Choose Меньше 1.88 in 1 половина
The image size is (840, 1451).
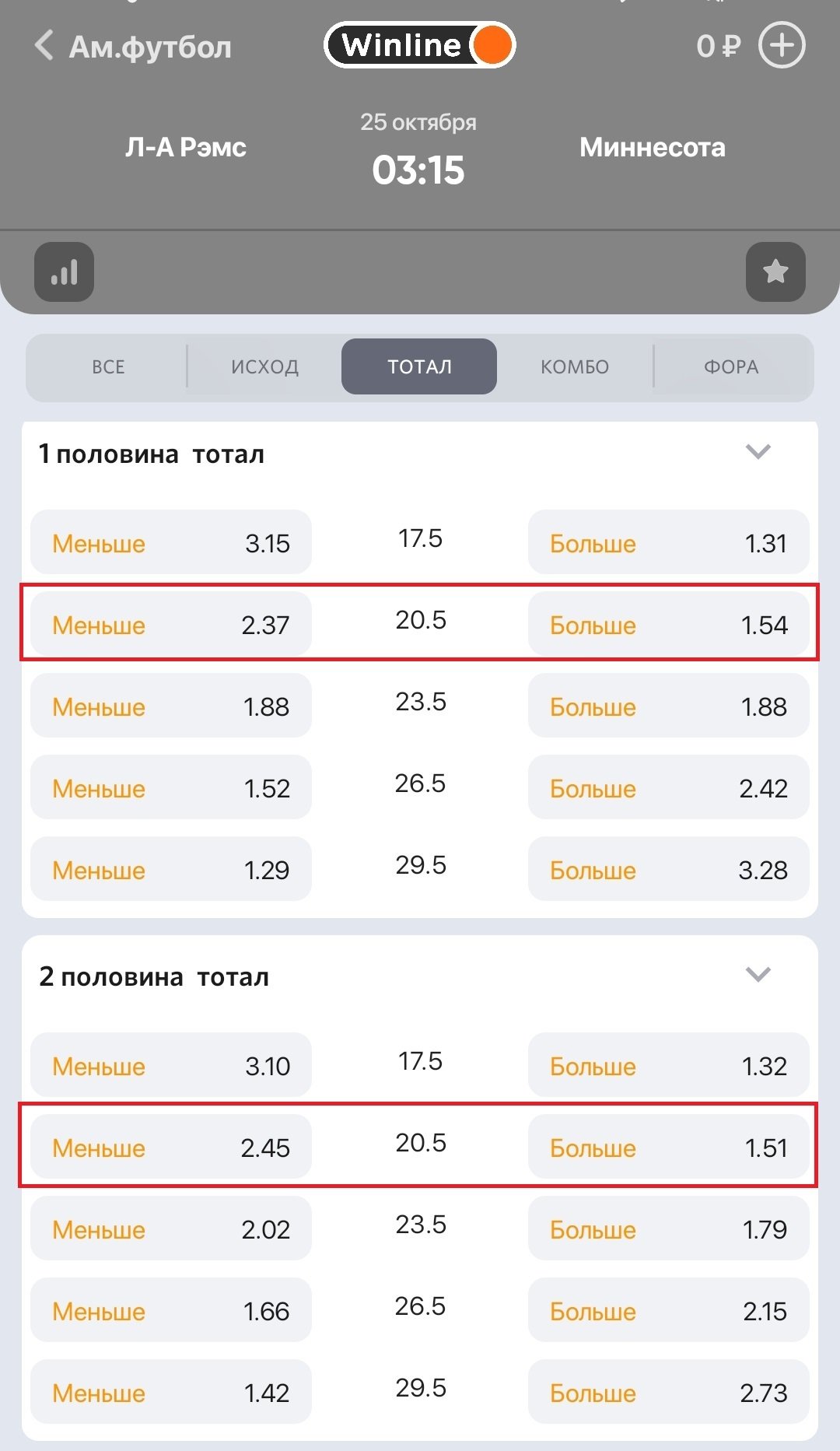point(171,706)
